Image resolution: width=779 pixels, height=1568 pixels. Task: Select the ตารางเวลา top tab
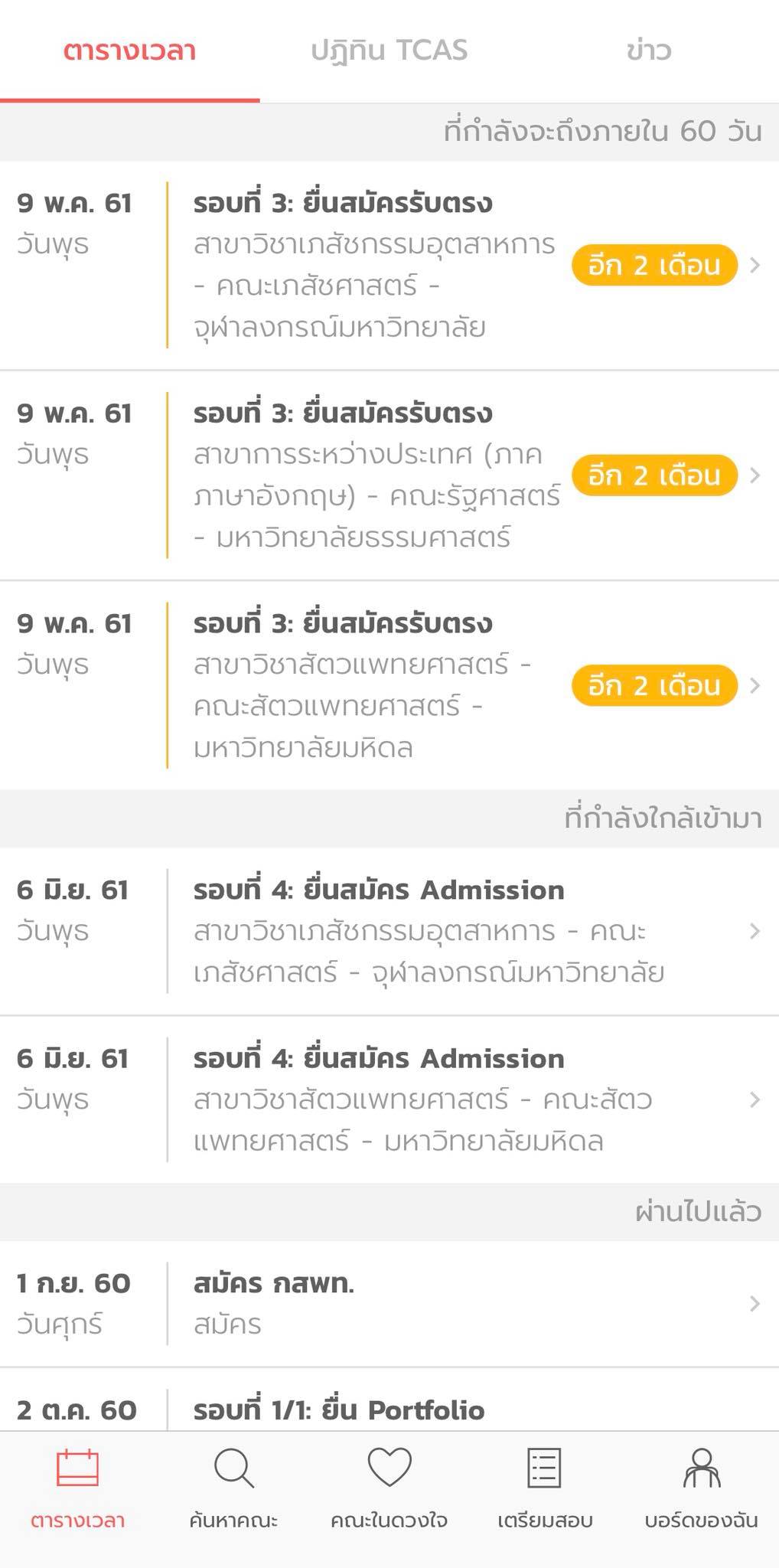129,51
